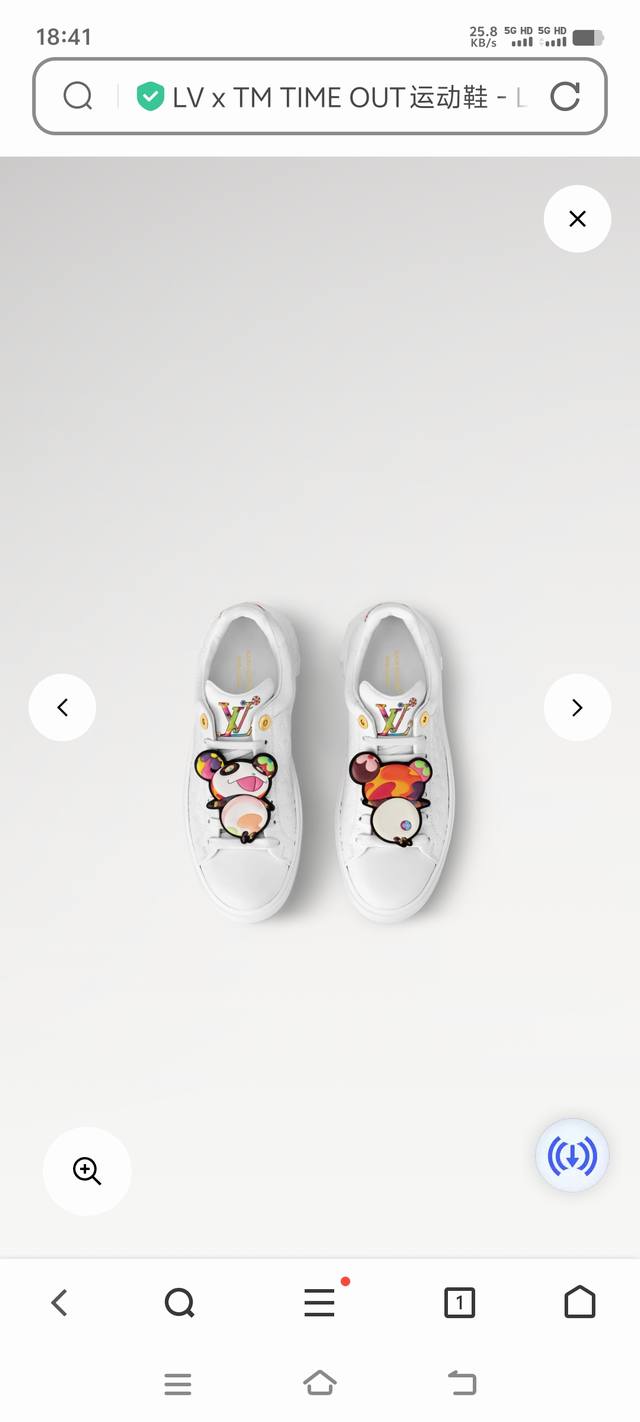Tap the system home button
Viewport: 640px width, 1422px height.
pos(319,1384)
